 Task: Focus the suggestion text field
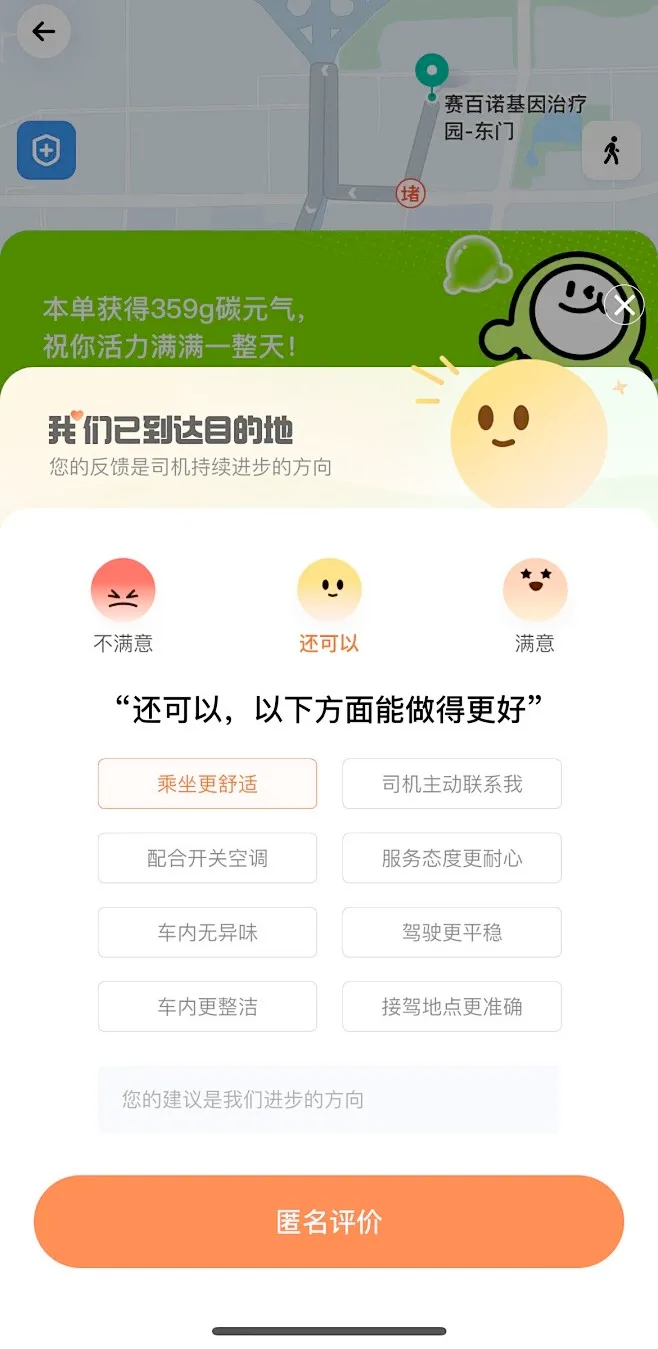click(x=328, y=1099)
